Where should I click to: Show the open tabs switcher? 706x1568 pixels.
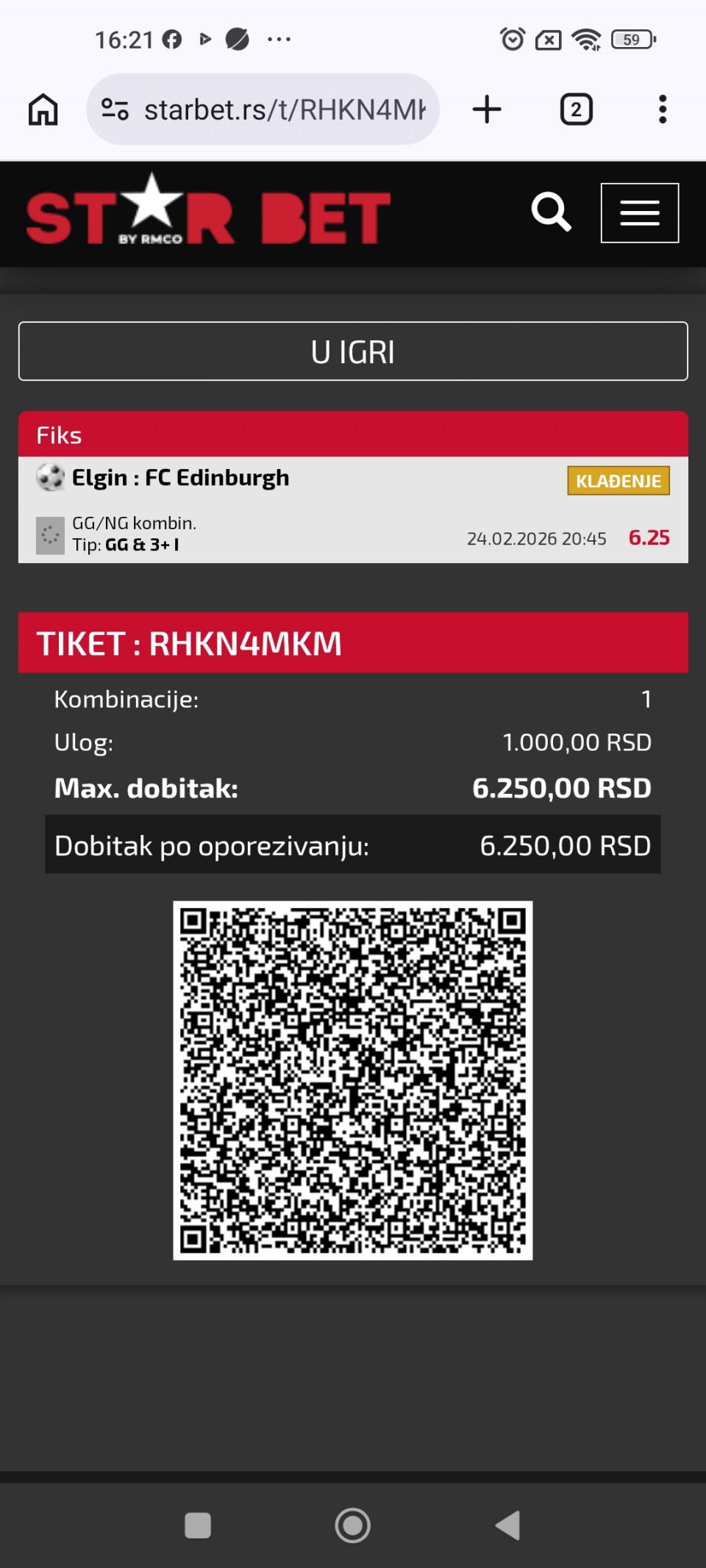tap(576, 110)
